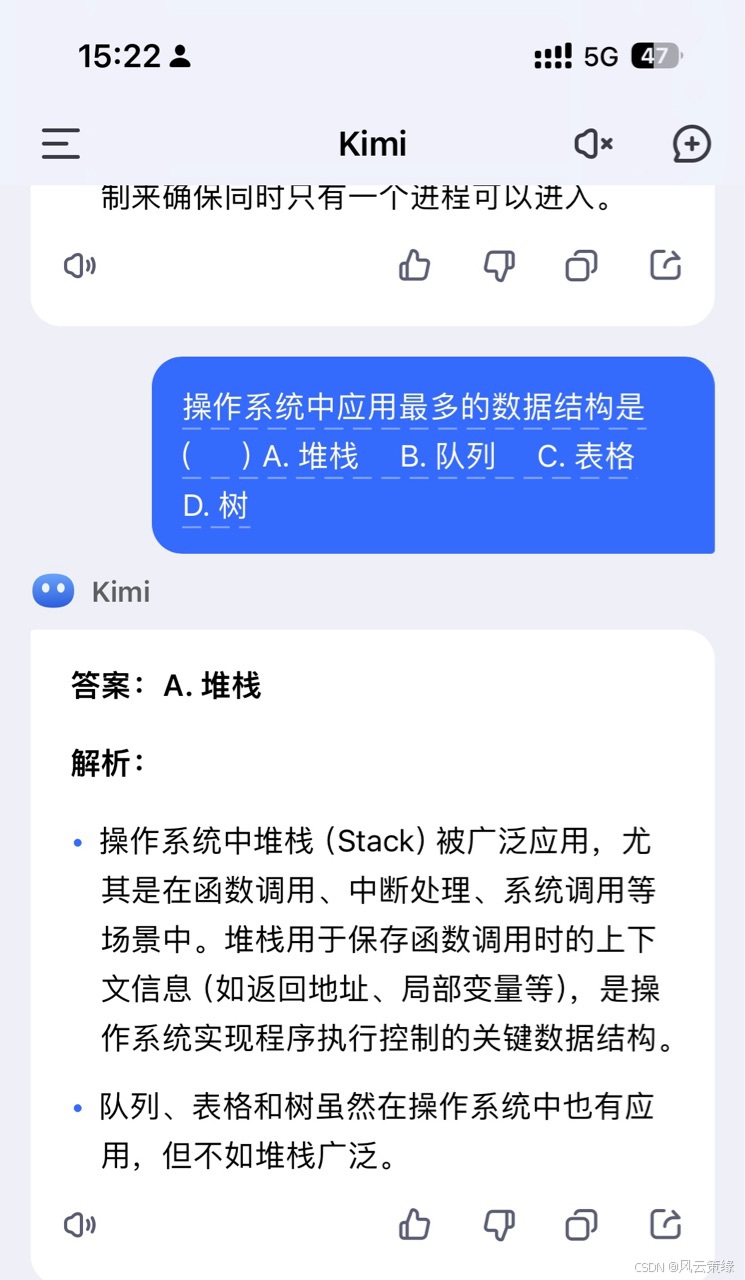Read aloud the 堆栈 answer
This screenshot has height=1280, width=745.
click(80, 1224)
